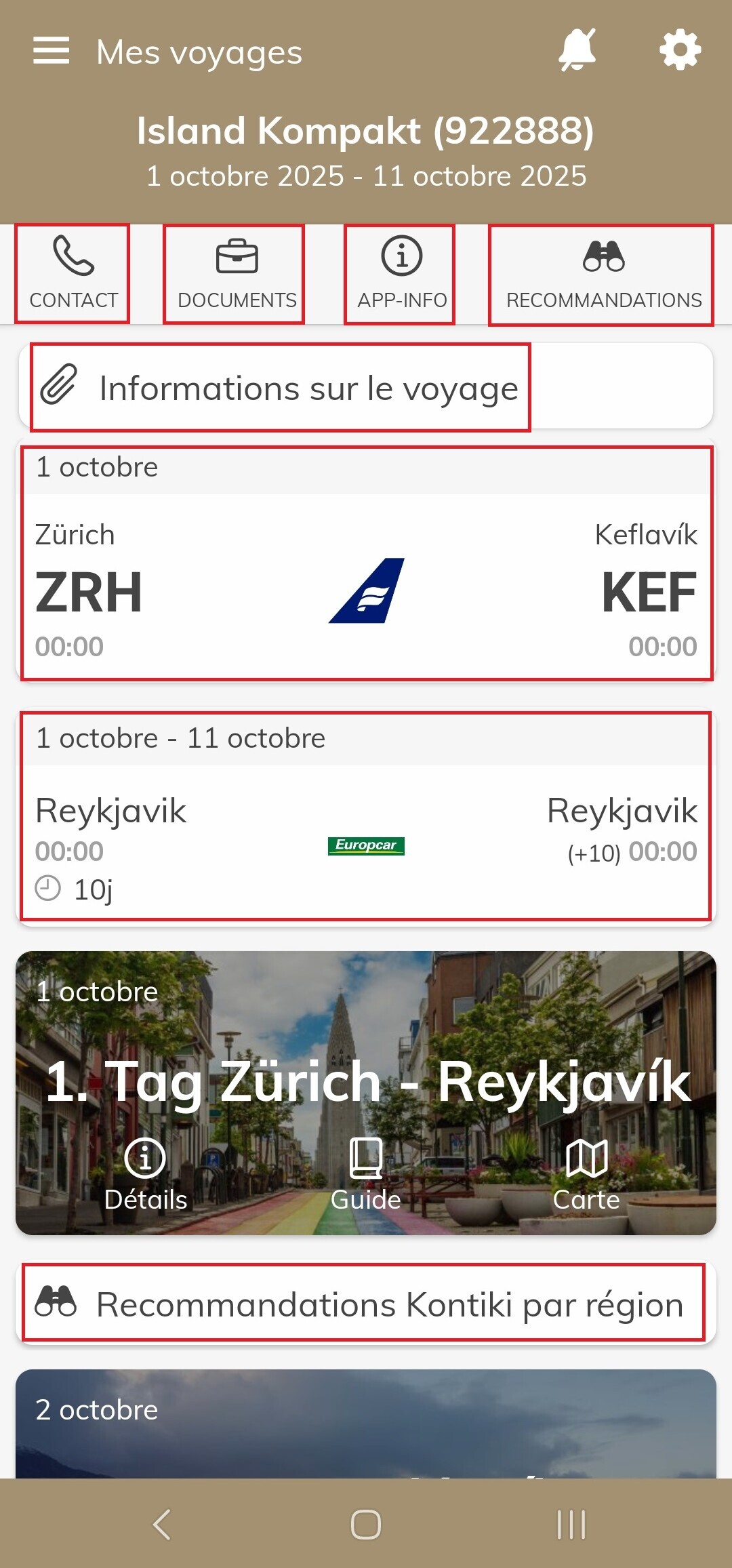The width and height of the screenshot is (732, 1568).
Task: Go to the Recommandations tab
Action: tap(601, 274)
